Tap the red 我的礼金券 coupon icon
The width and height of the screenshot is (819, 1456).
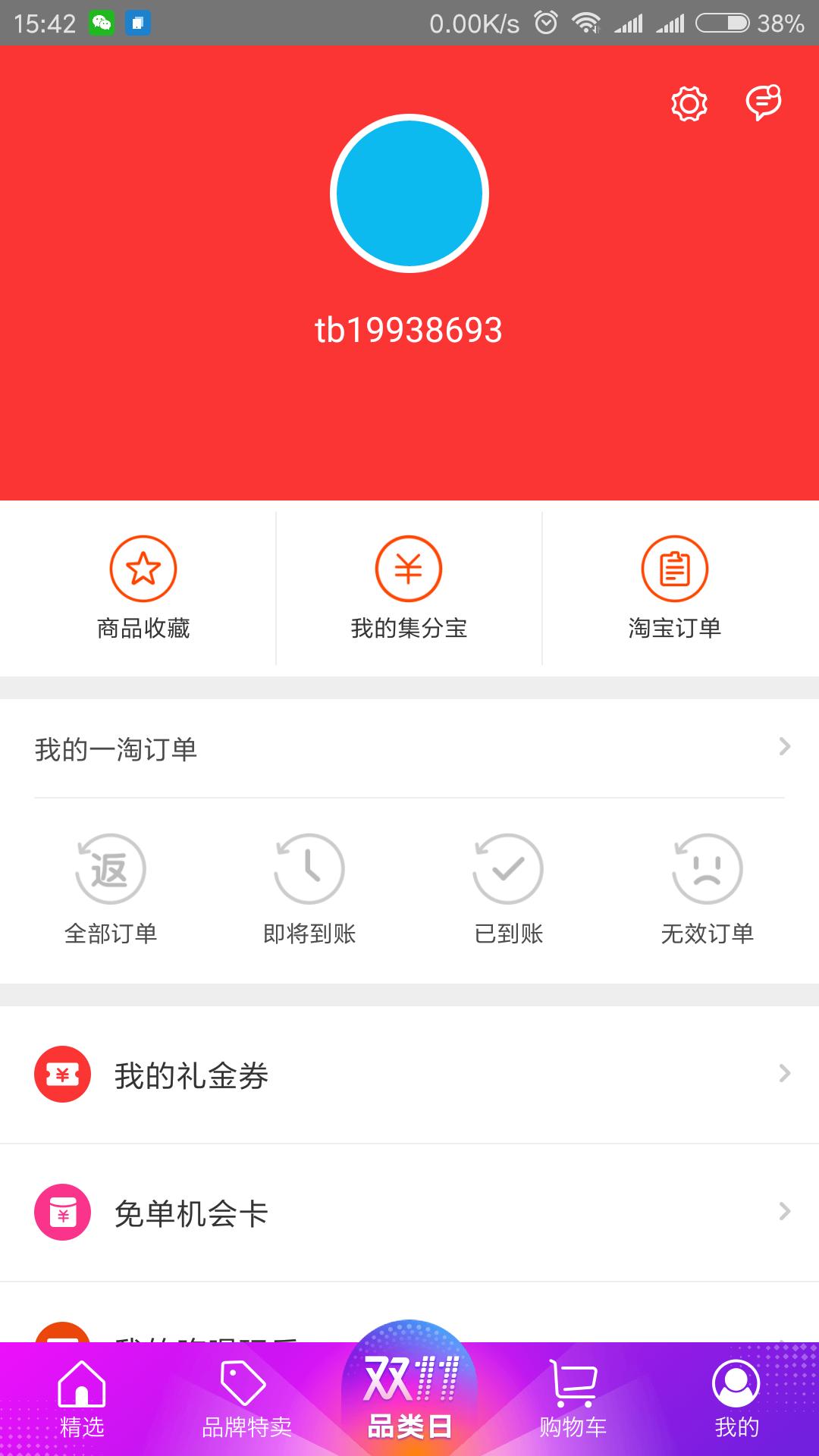(61, 1073)
